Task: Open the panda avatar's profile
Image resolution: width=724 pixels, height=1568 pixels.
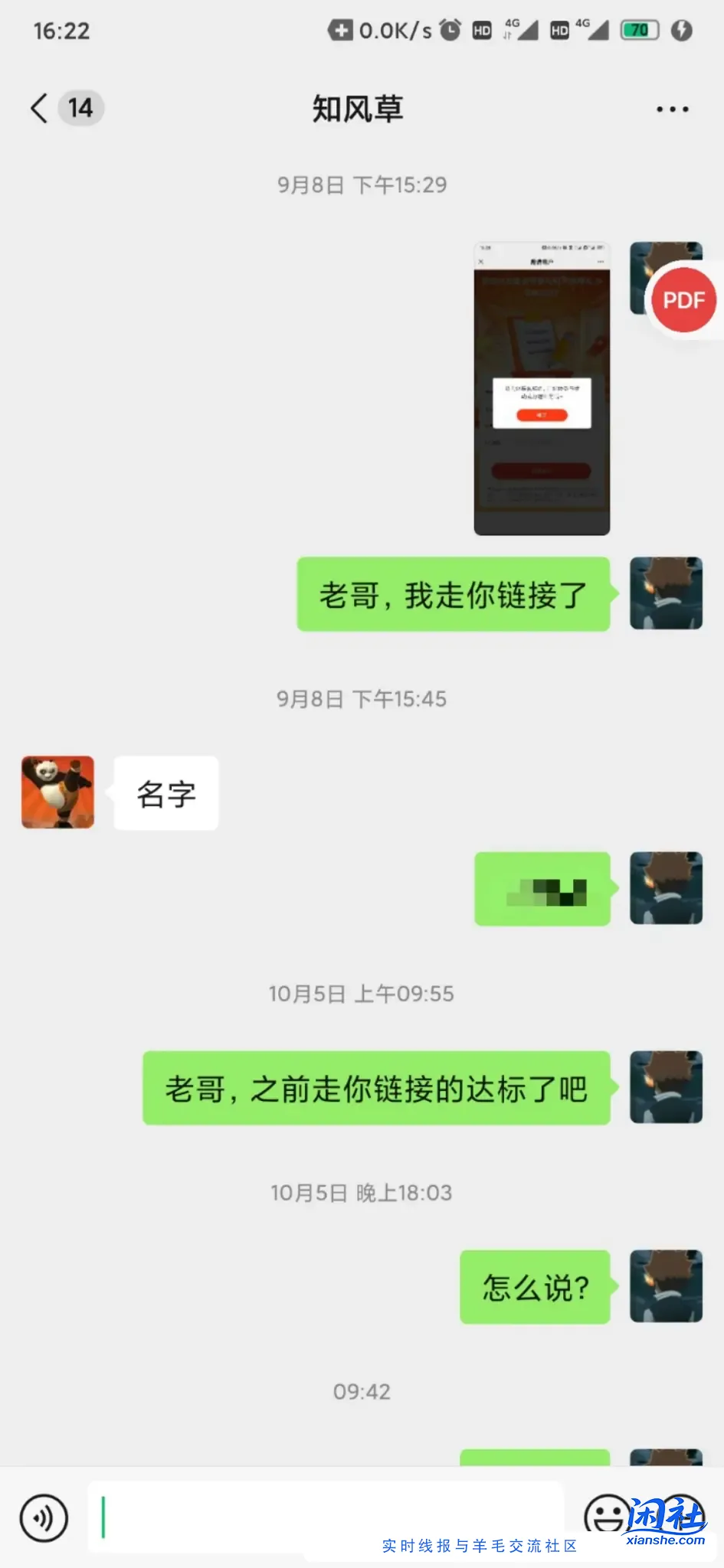Action: click(58, 792)
